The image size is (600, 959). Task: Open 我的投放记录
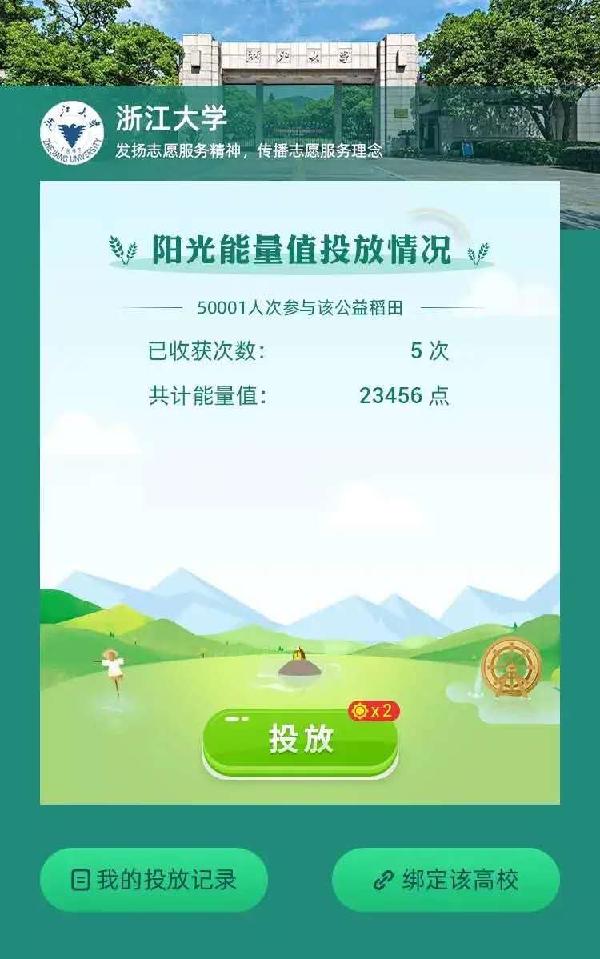(154, 880)
